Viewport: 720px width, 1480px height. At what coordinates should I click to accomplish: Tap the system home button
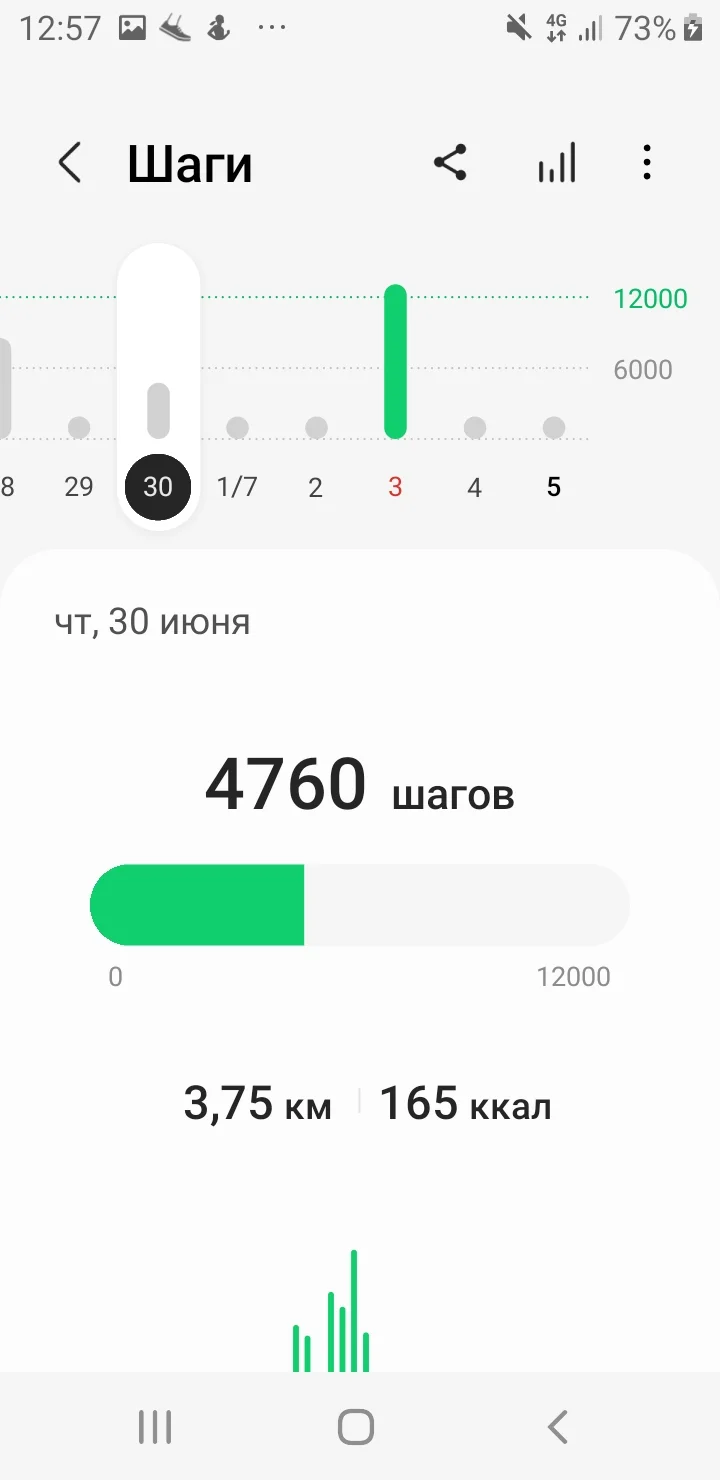tap(356, 1427)
